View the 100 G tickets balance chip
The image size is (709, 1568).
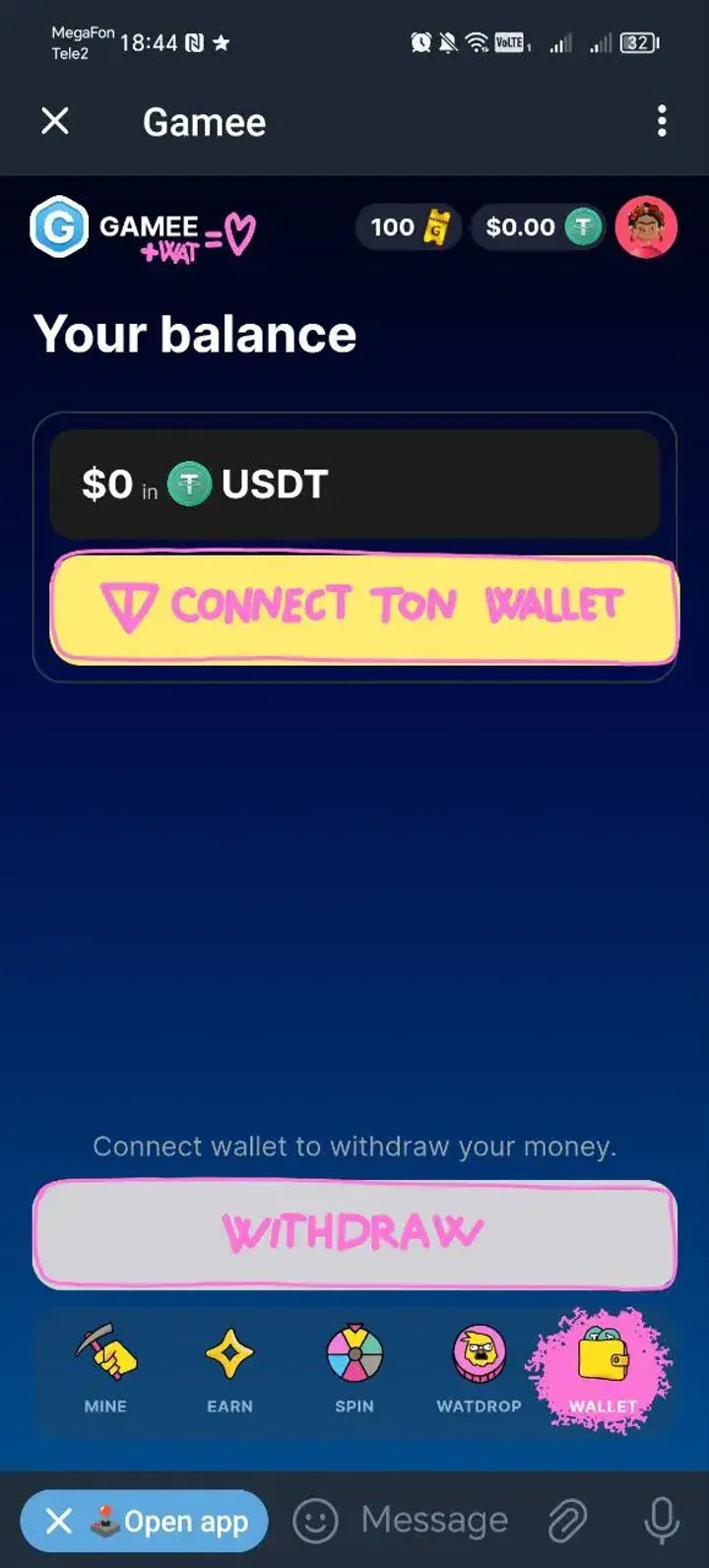(408, 228)
